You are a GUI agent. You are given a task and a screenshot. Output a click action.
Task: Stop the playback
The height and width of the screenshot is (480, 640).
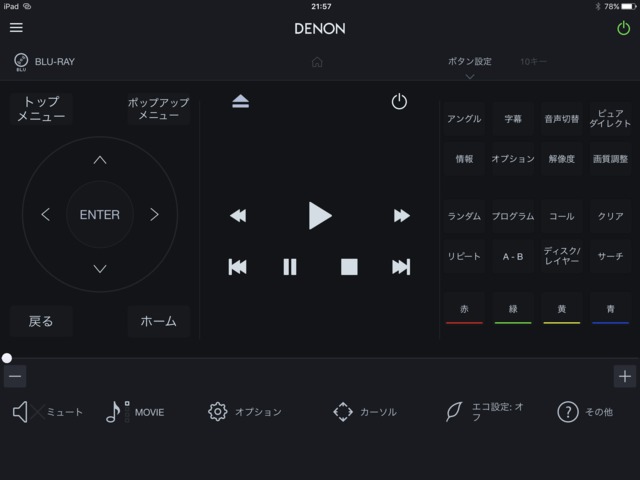click(x=349, y=266)
